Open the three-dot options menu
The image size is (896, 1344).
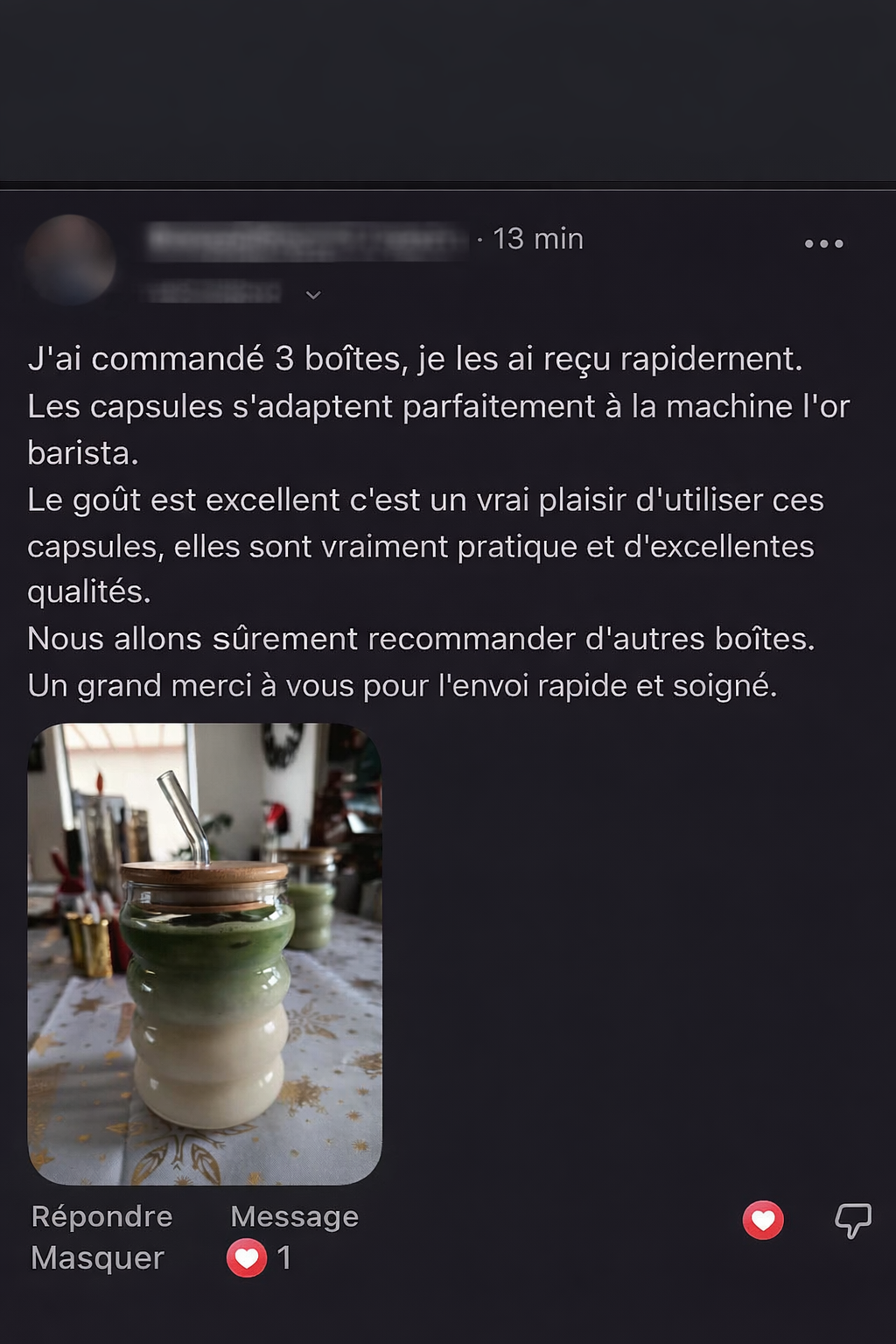pos(823,243)
